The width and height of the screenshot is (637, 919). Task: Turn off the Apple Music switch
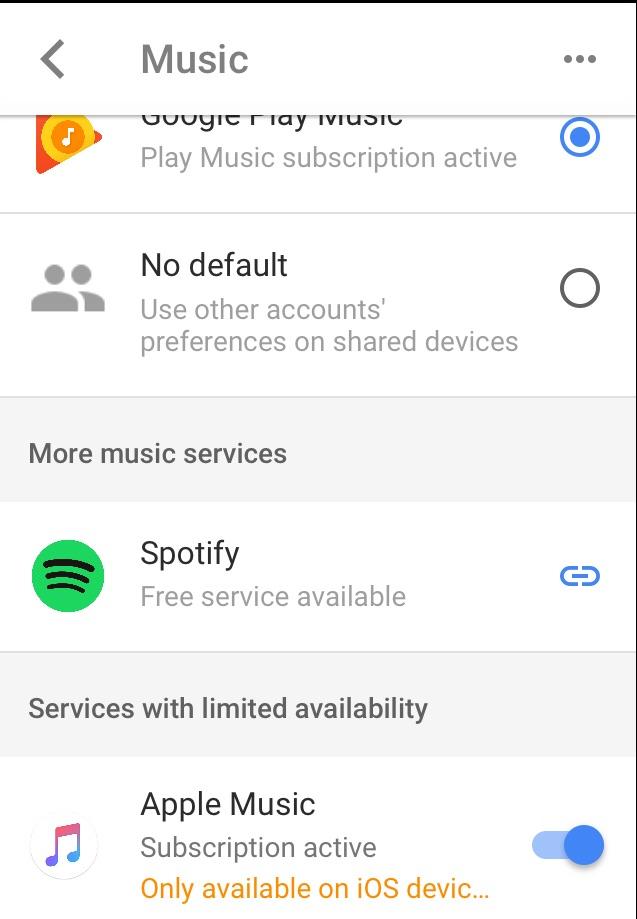click(x=568, y=846)
